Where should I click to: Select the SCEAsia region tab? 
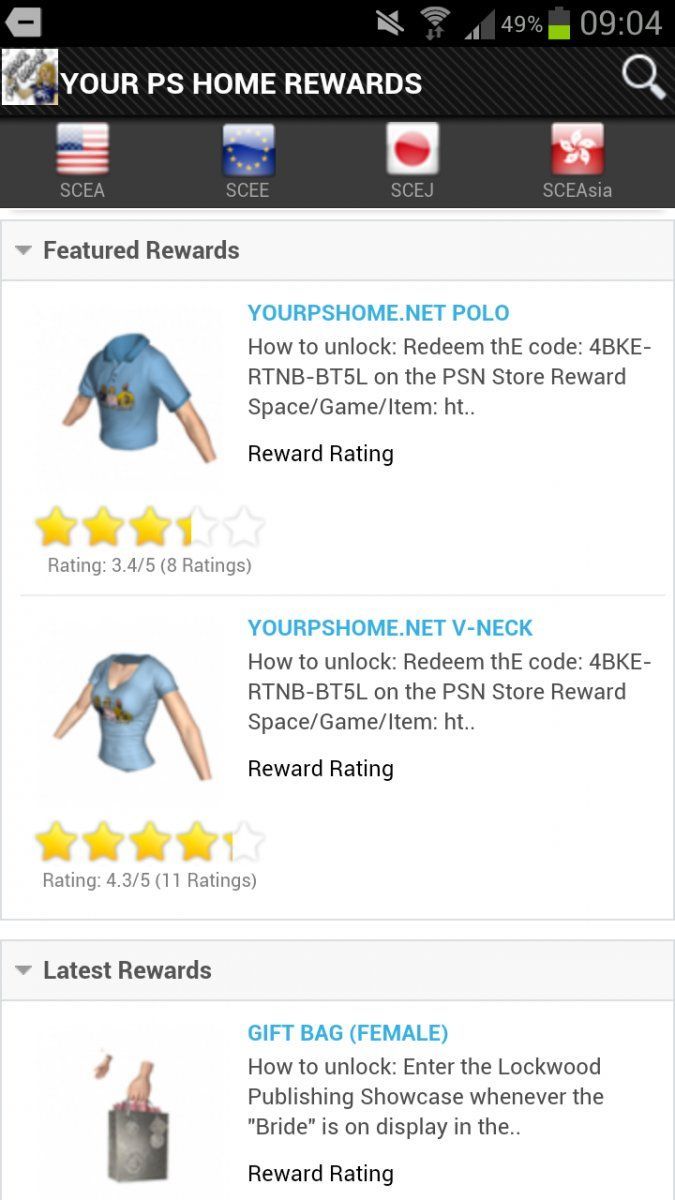coord(577,161)
